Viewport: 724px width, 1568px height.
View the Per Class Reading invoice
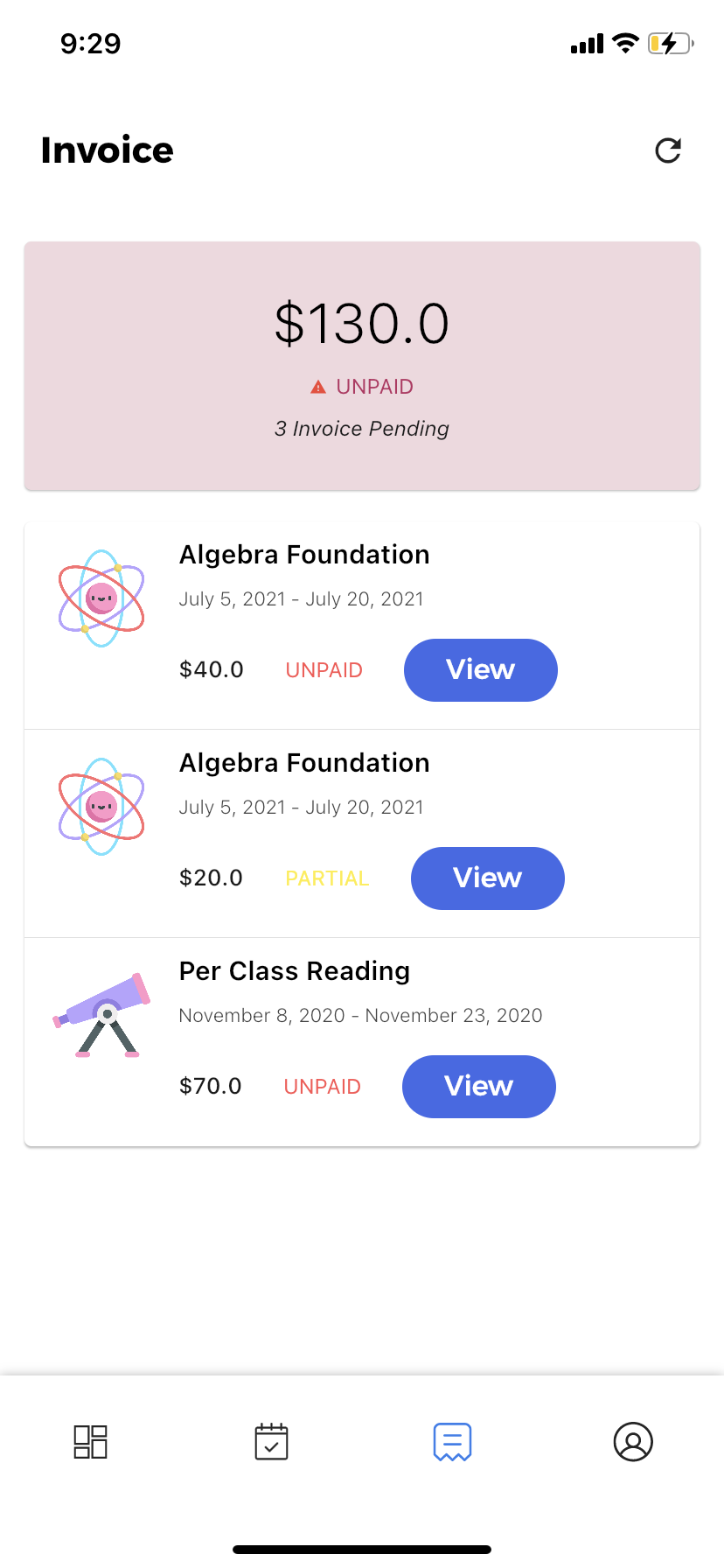[478, 1086]
